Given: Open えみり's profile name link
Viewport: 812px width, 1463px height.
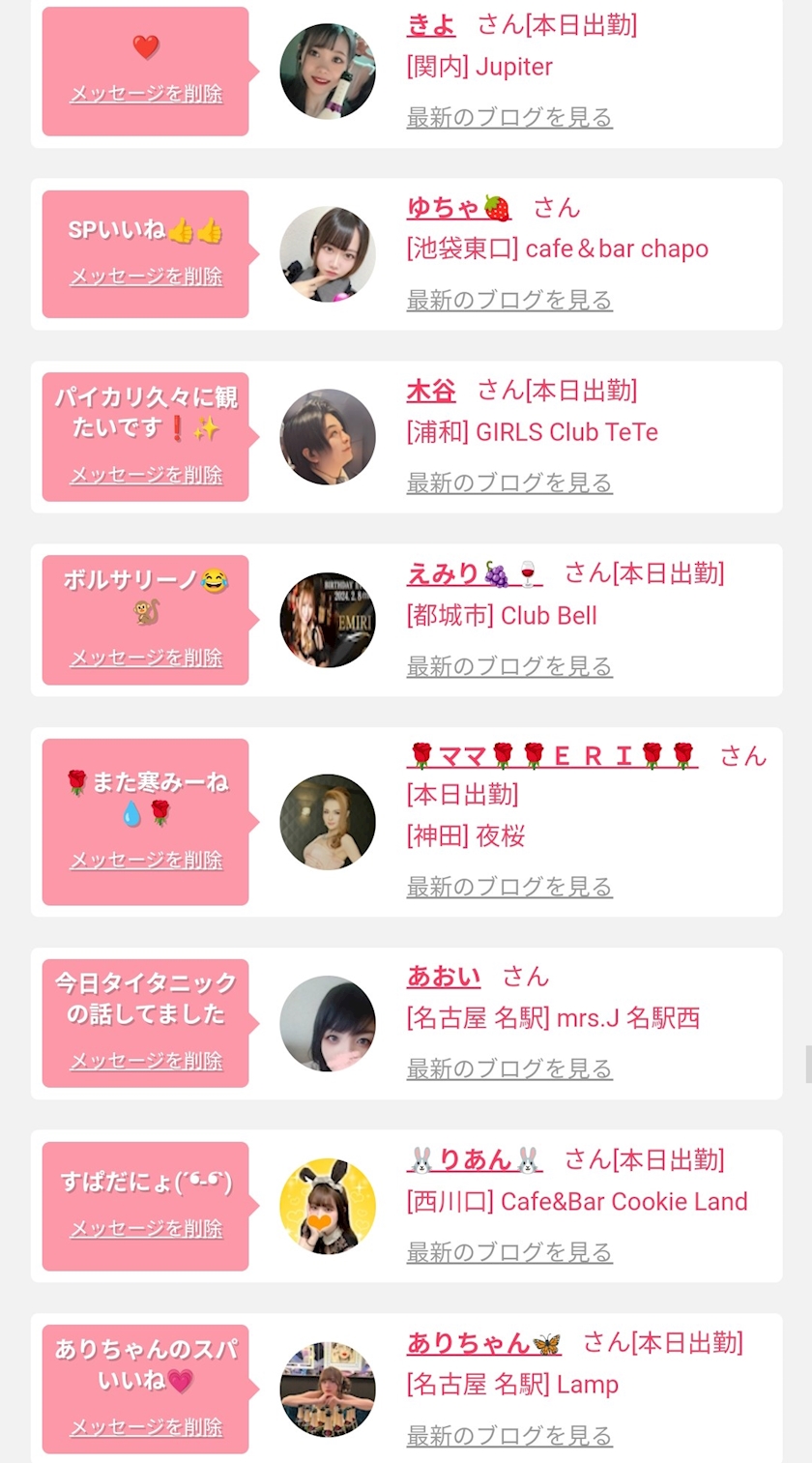Looking at the screenshot, I should click(x=475, y=573).
